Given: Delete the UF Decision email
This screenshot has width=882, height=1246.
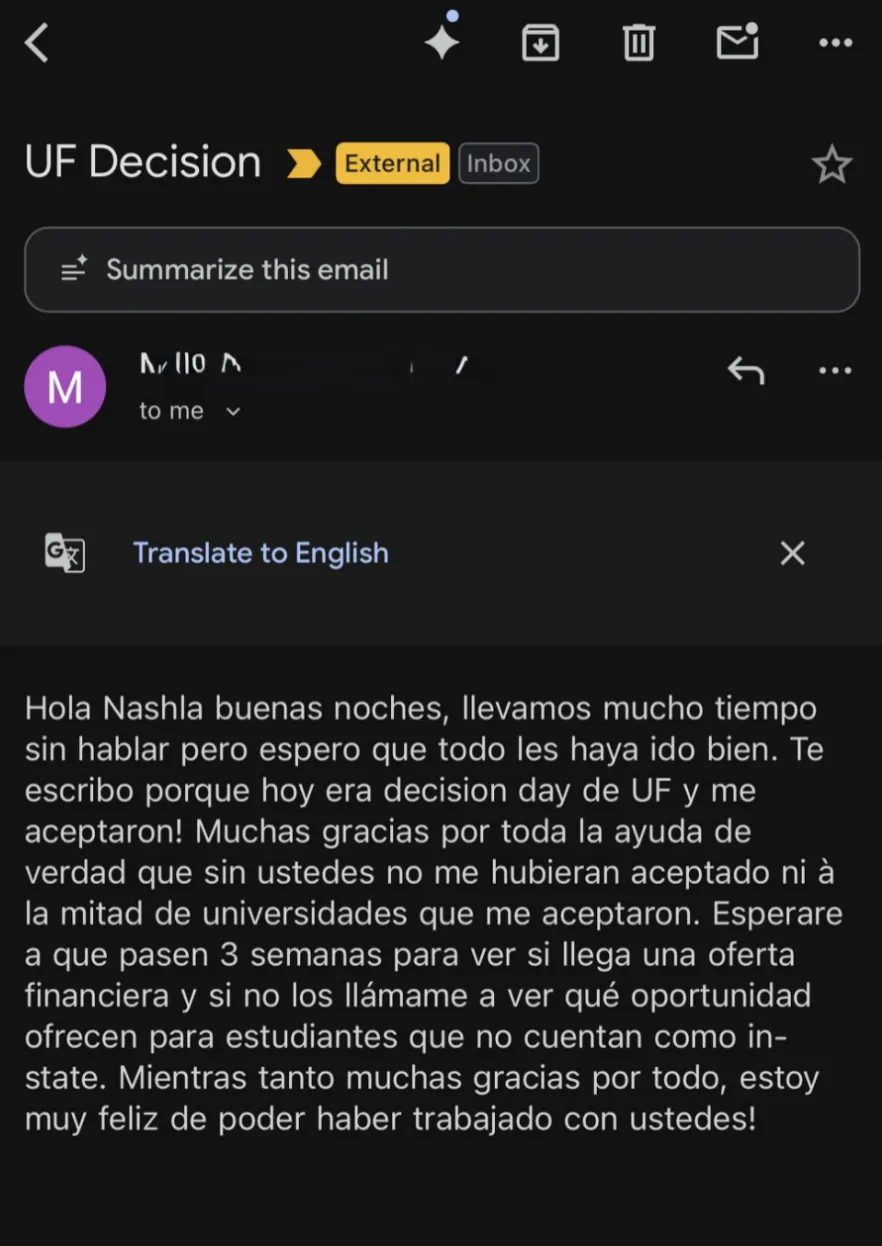Looking at the screenshot, I should click(639, 42).
